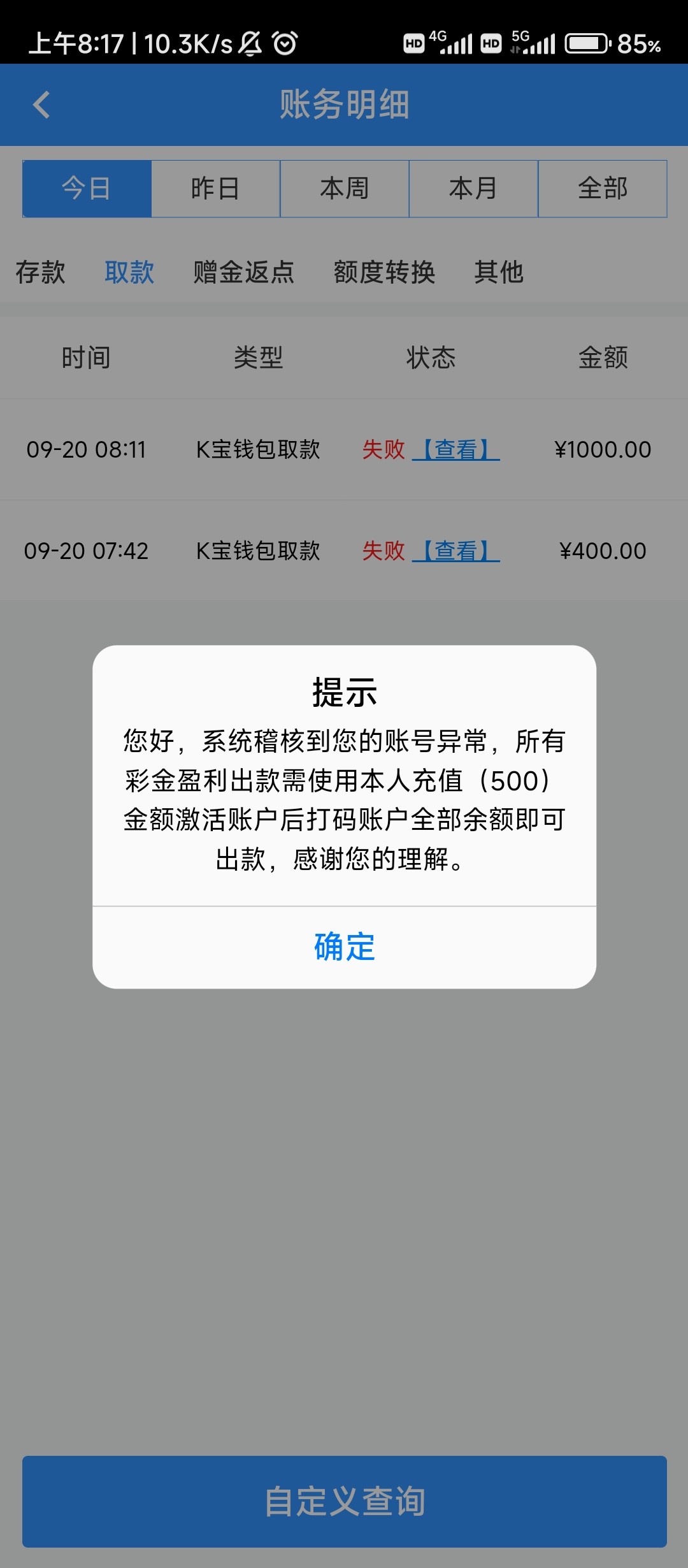The height and width of the screenshot is (1568, 688).
Task: Tap 查看 for the ¥400.00 withdrawal
Action: click(456, 551)
